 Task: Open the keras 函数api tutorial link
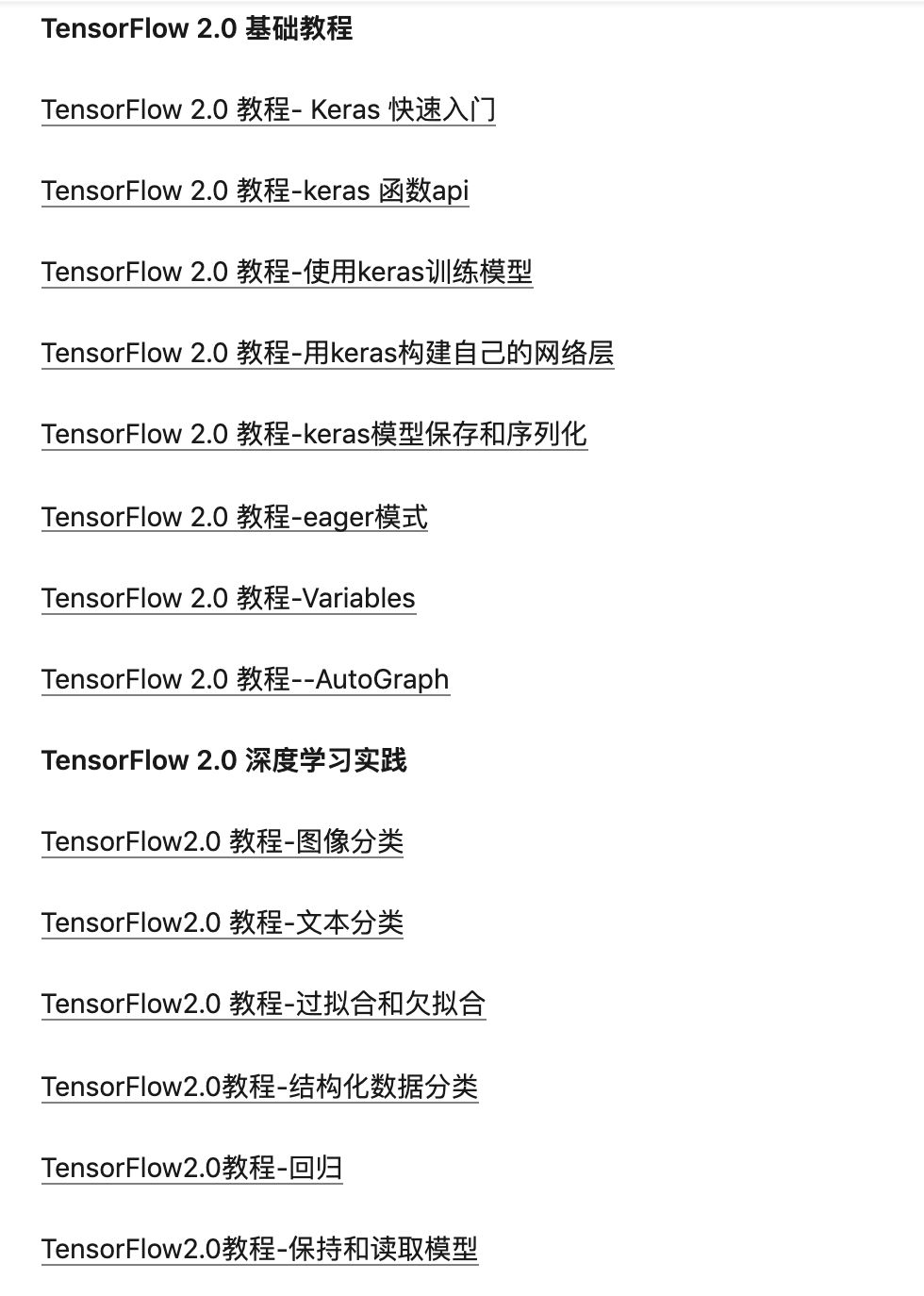(255, 191)
